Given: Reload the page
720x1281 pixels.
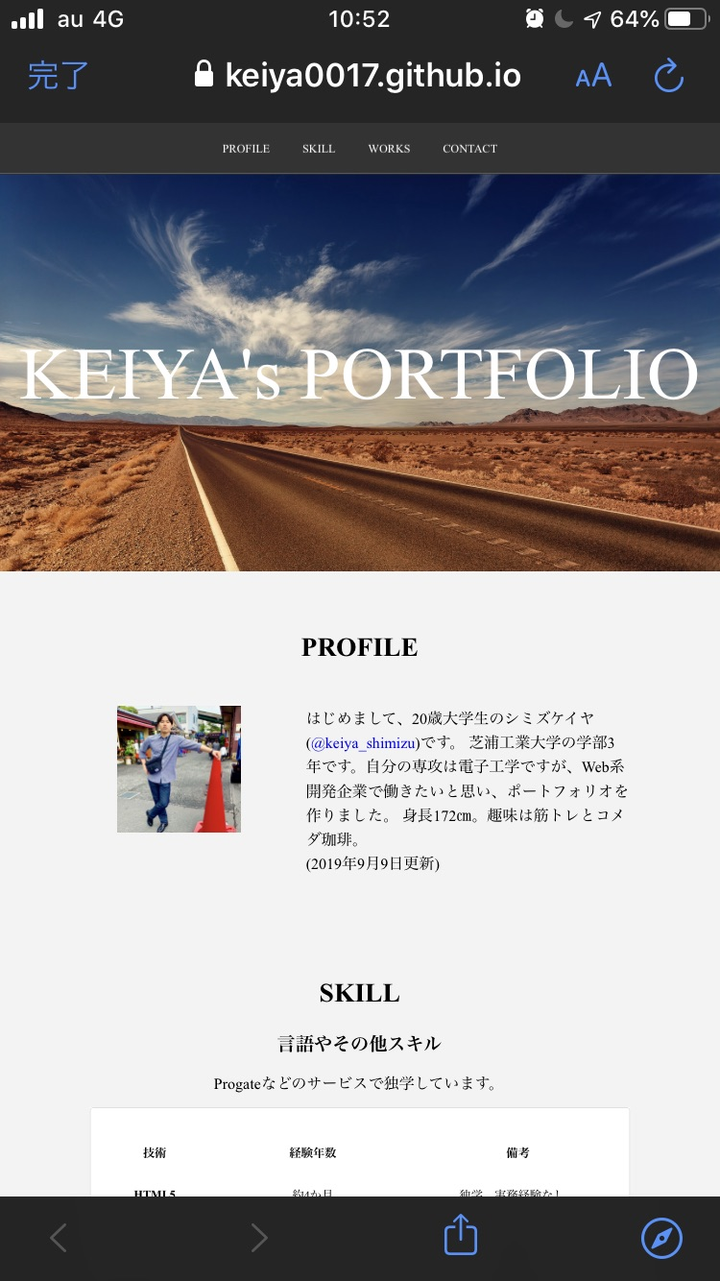Looking at the screenshot, I should pyautogui.click(x=668, y=76).
